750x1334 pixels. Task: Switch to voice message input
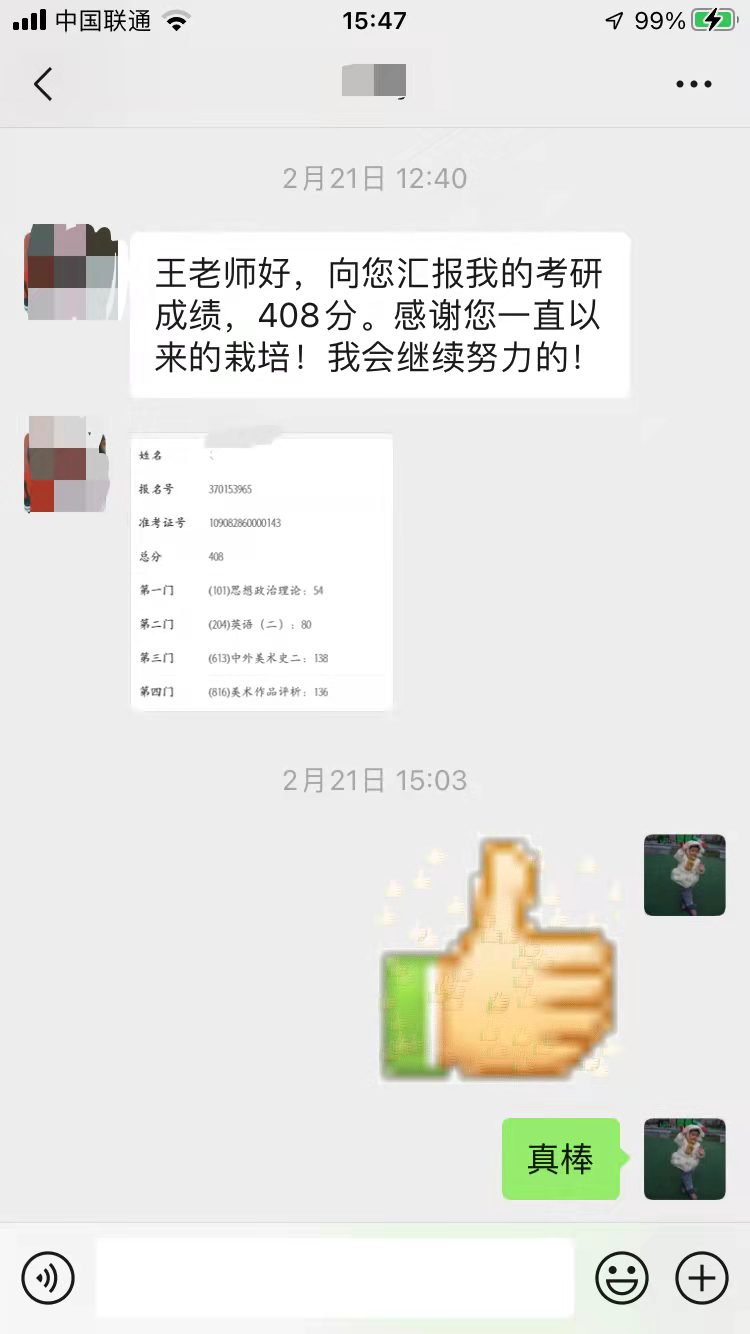48,1278
